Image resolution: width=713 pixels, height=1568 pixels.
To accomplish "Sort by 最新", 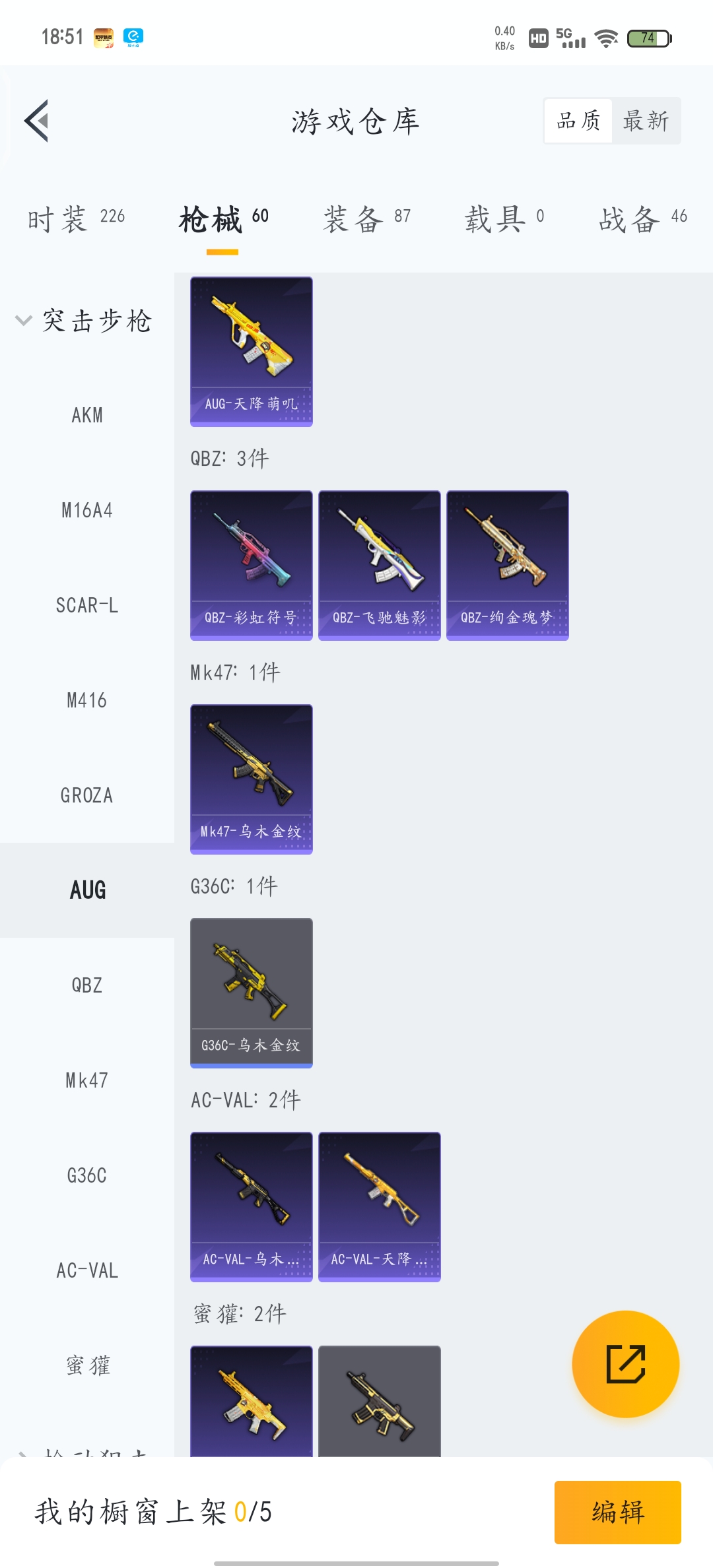I will (x=646, y=121).
